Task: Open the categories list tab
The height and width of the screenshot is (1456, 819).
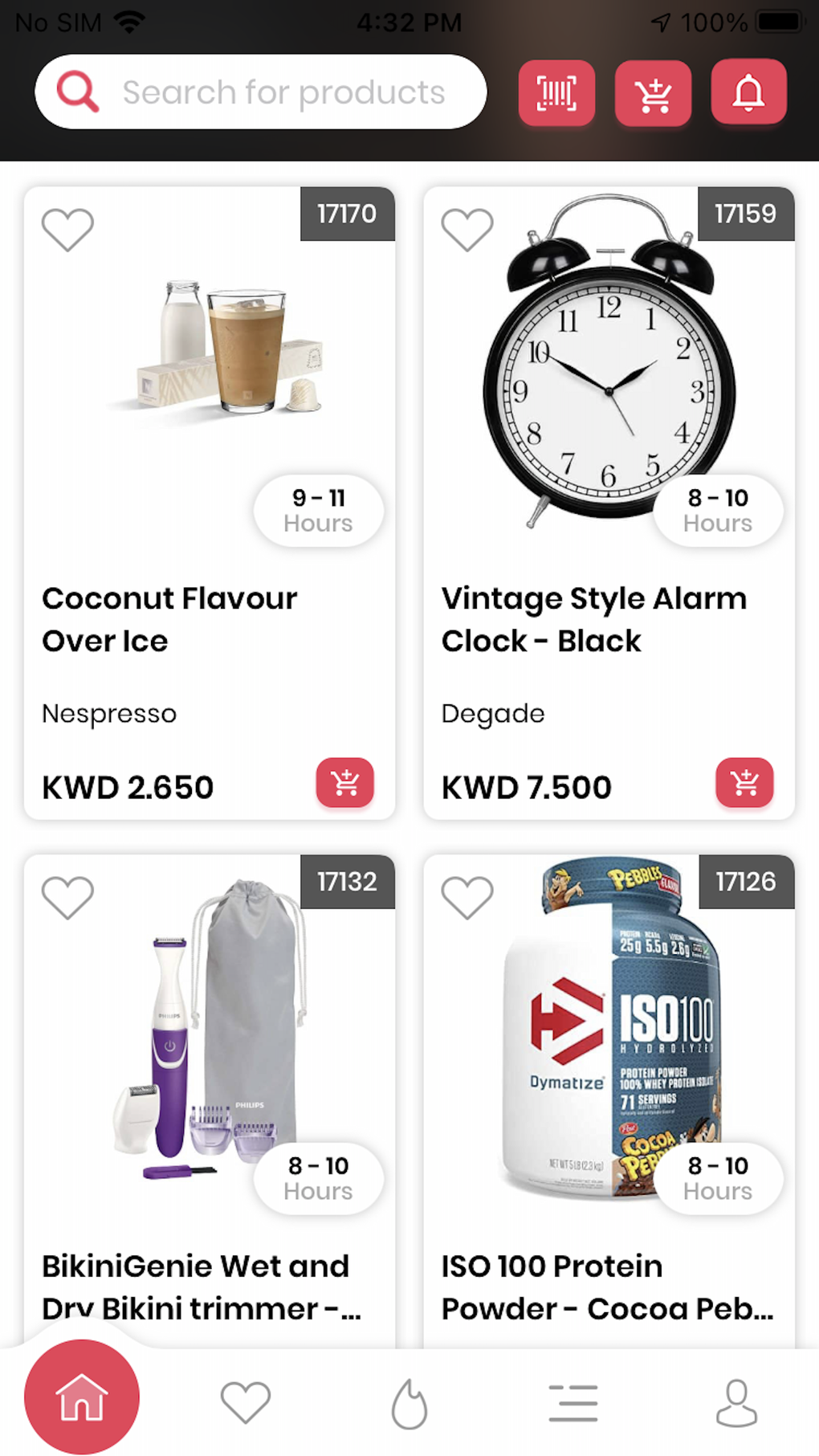Action: tap(573, 1403)
